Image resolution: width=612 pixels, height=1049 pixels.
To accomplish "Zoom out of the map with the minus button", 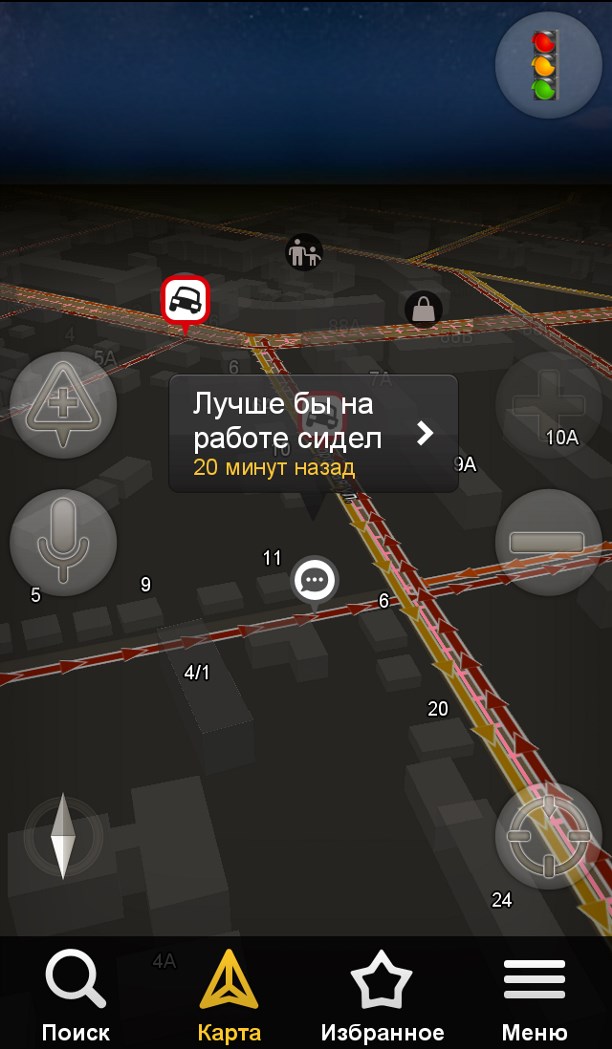I will (547, 542).
